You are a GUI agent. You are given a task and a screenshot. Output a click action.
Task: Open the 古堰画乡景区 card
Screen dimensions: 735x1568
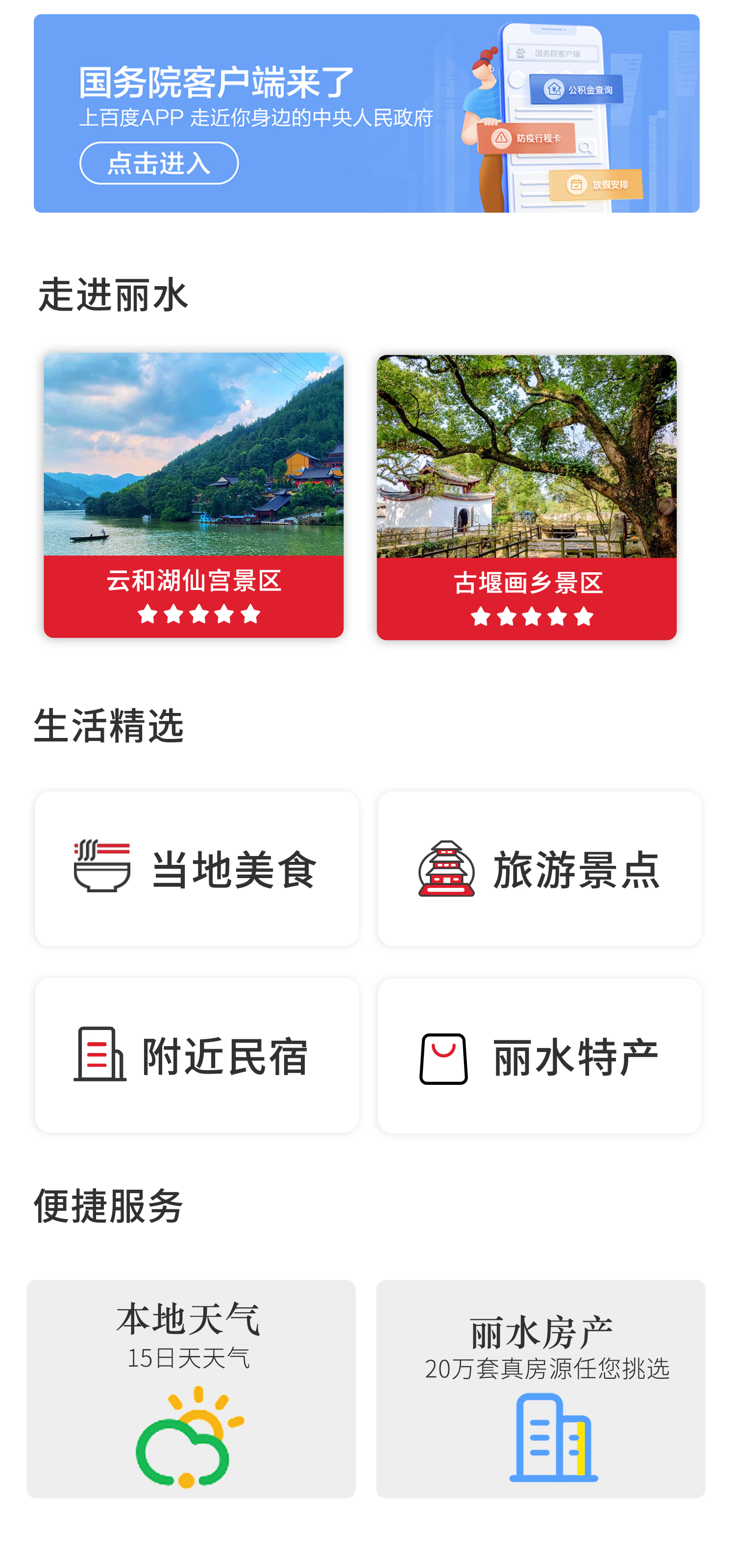(x=526, y=497)
